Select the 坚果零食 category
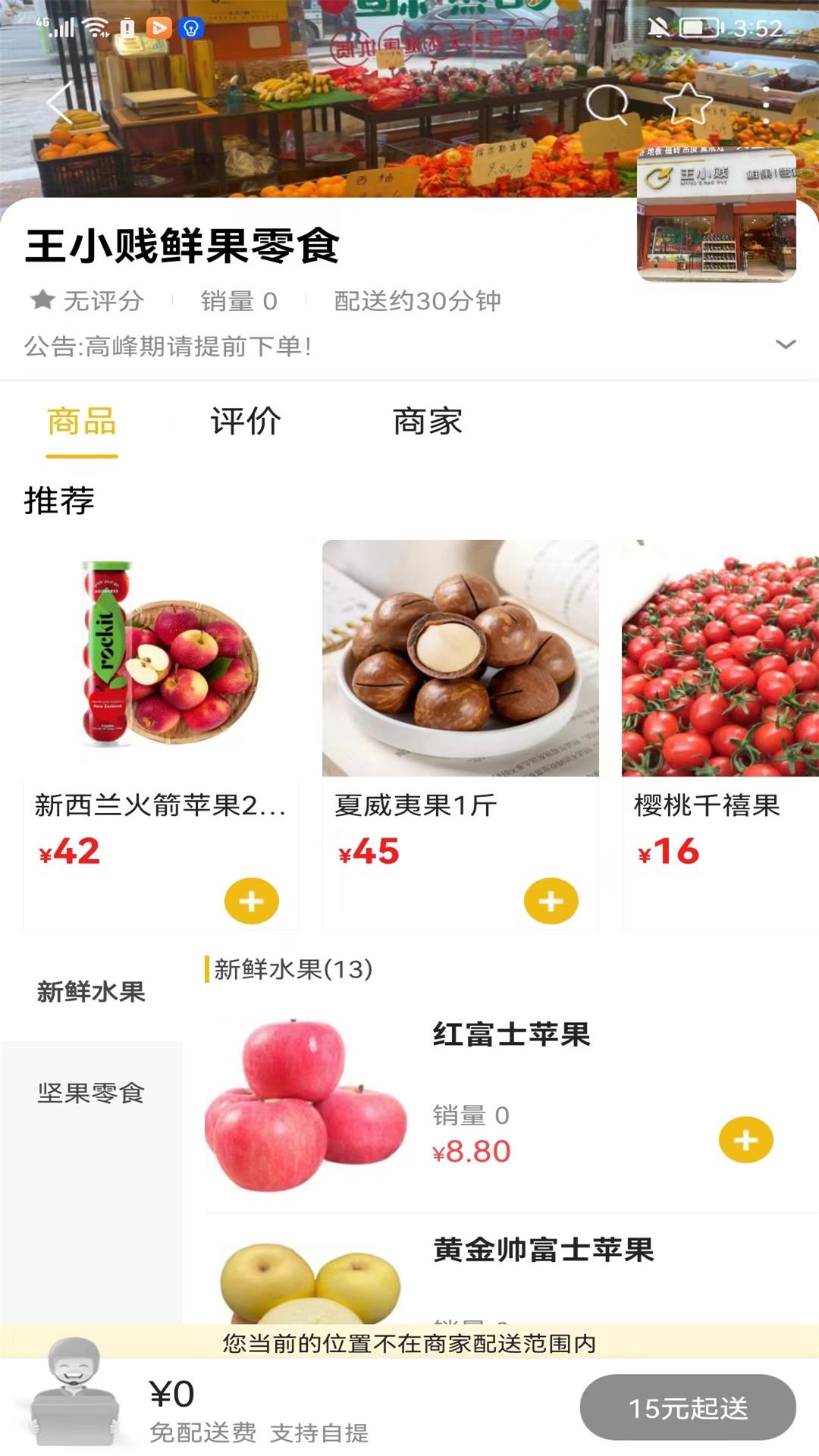The height and width of the screenshot is (1456, 819). 91,1093
